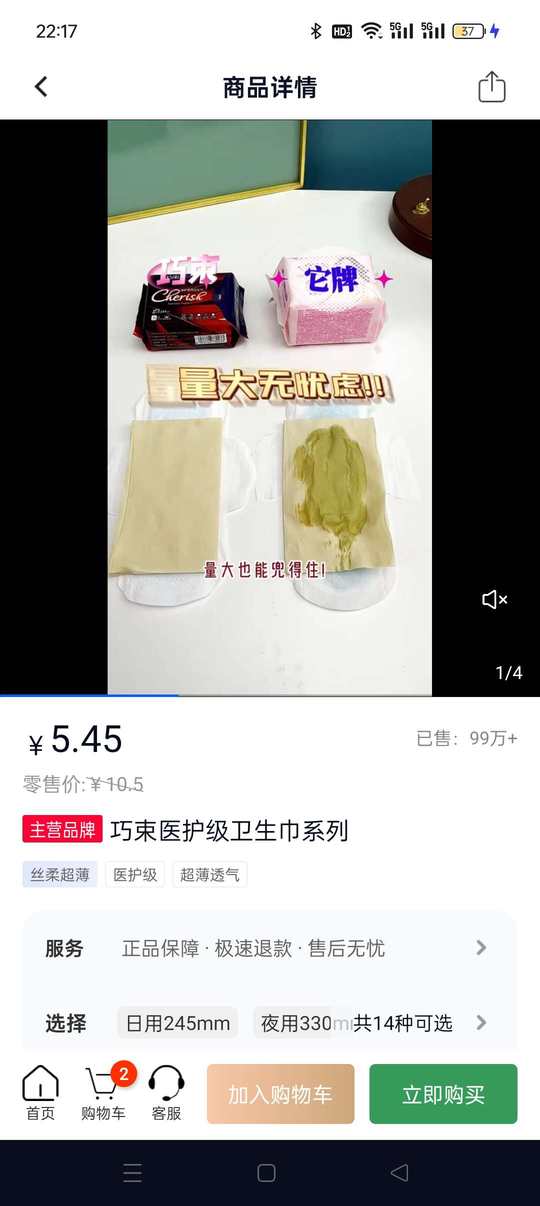
Task: Share this product
Action: click(491, 87)
